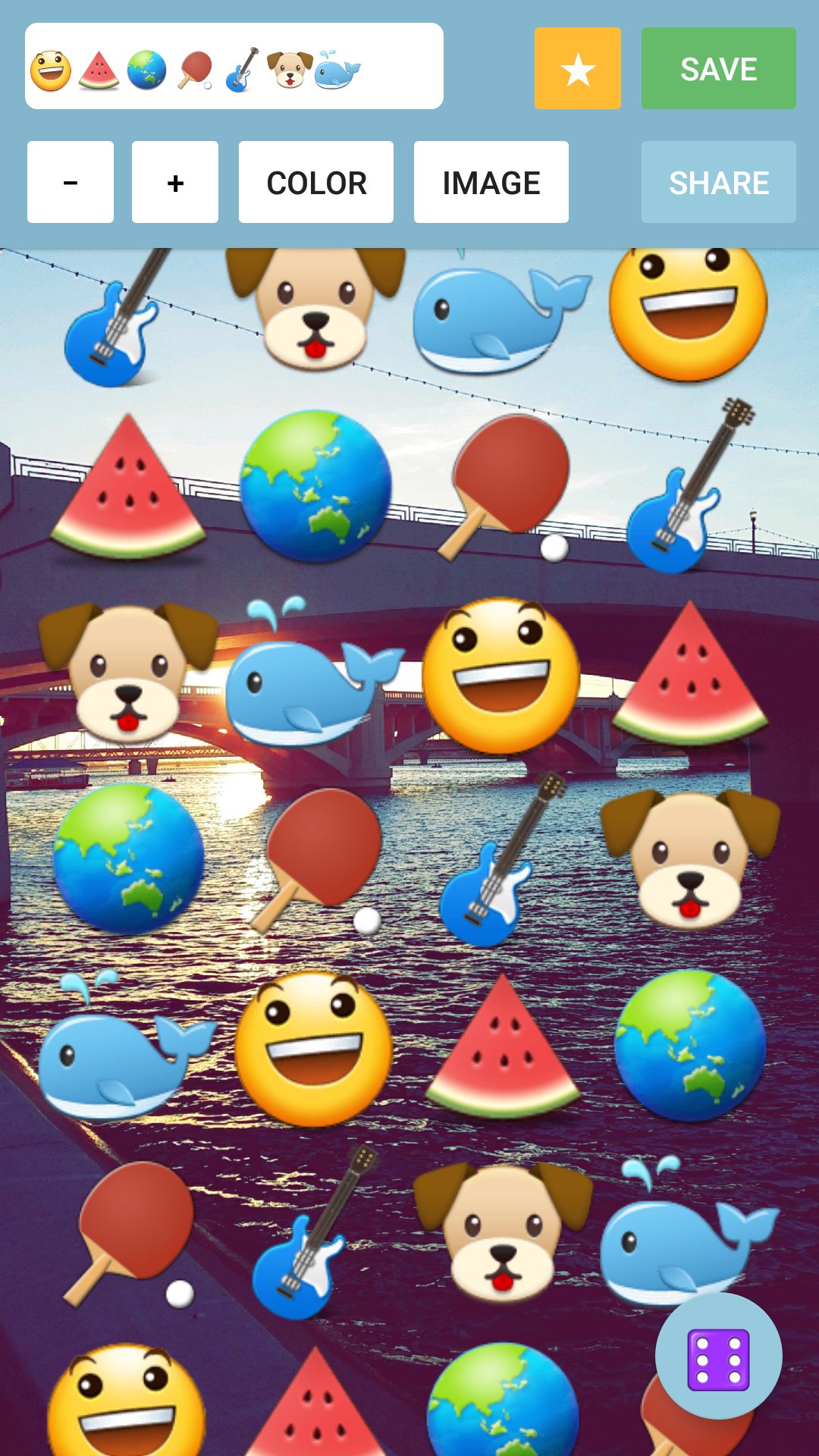
Task: Tap SAVE to store the wallpaper
Action: [x=717, y=69]
